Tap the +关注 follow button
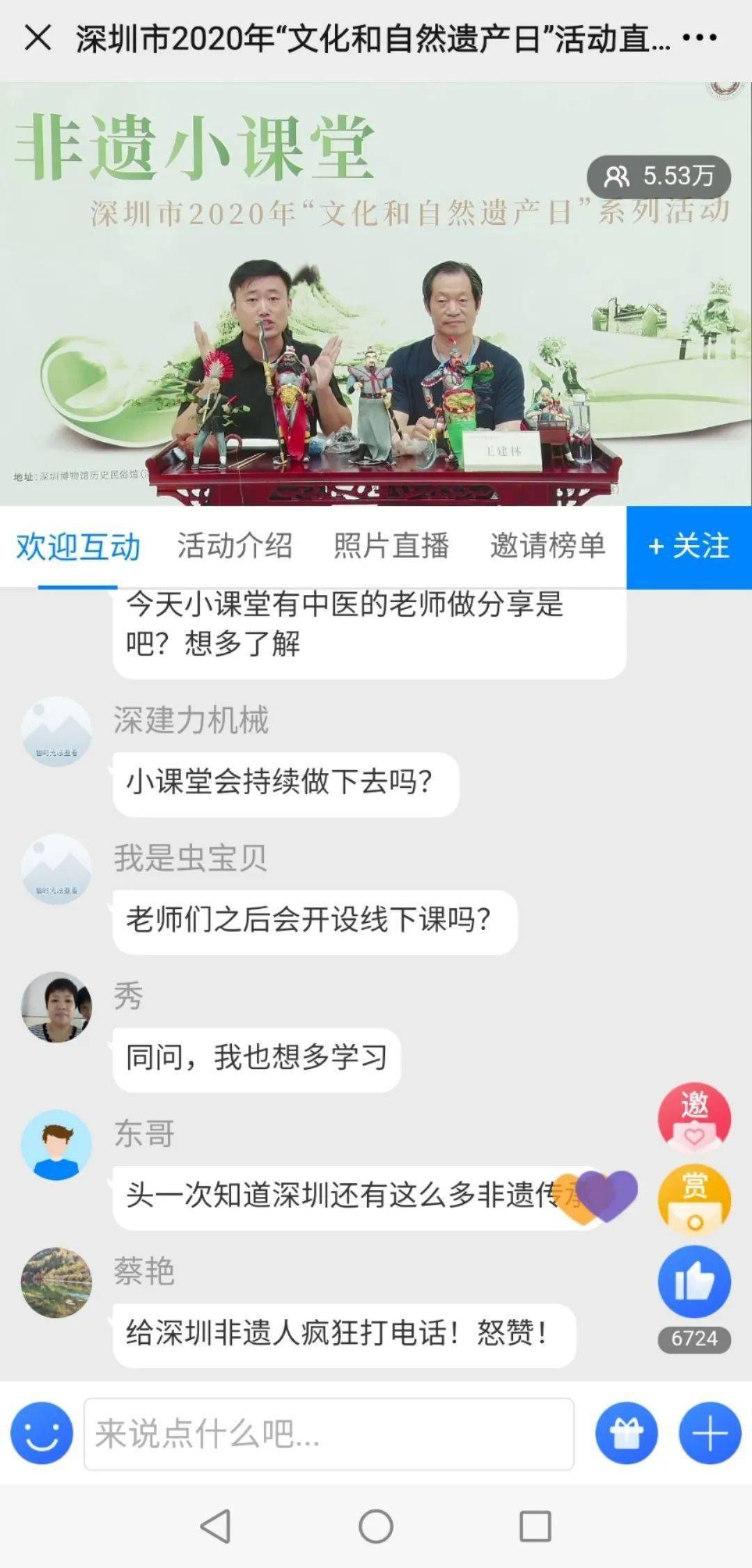This screenshot has height=1568, width=752. click(689, 548)
